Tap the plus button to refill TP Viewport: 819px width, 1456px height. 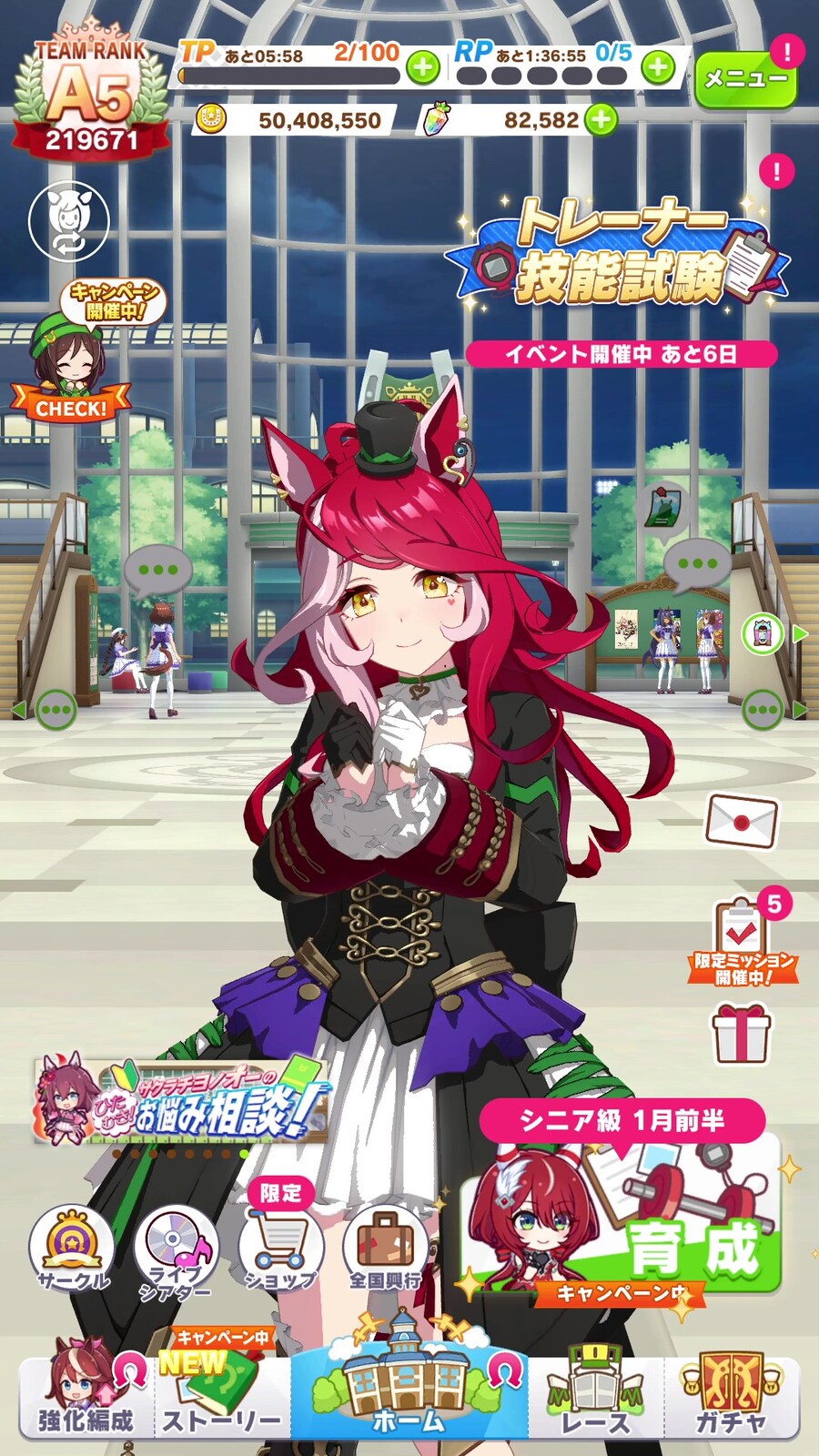tap(422, 67)
